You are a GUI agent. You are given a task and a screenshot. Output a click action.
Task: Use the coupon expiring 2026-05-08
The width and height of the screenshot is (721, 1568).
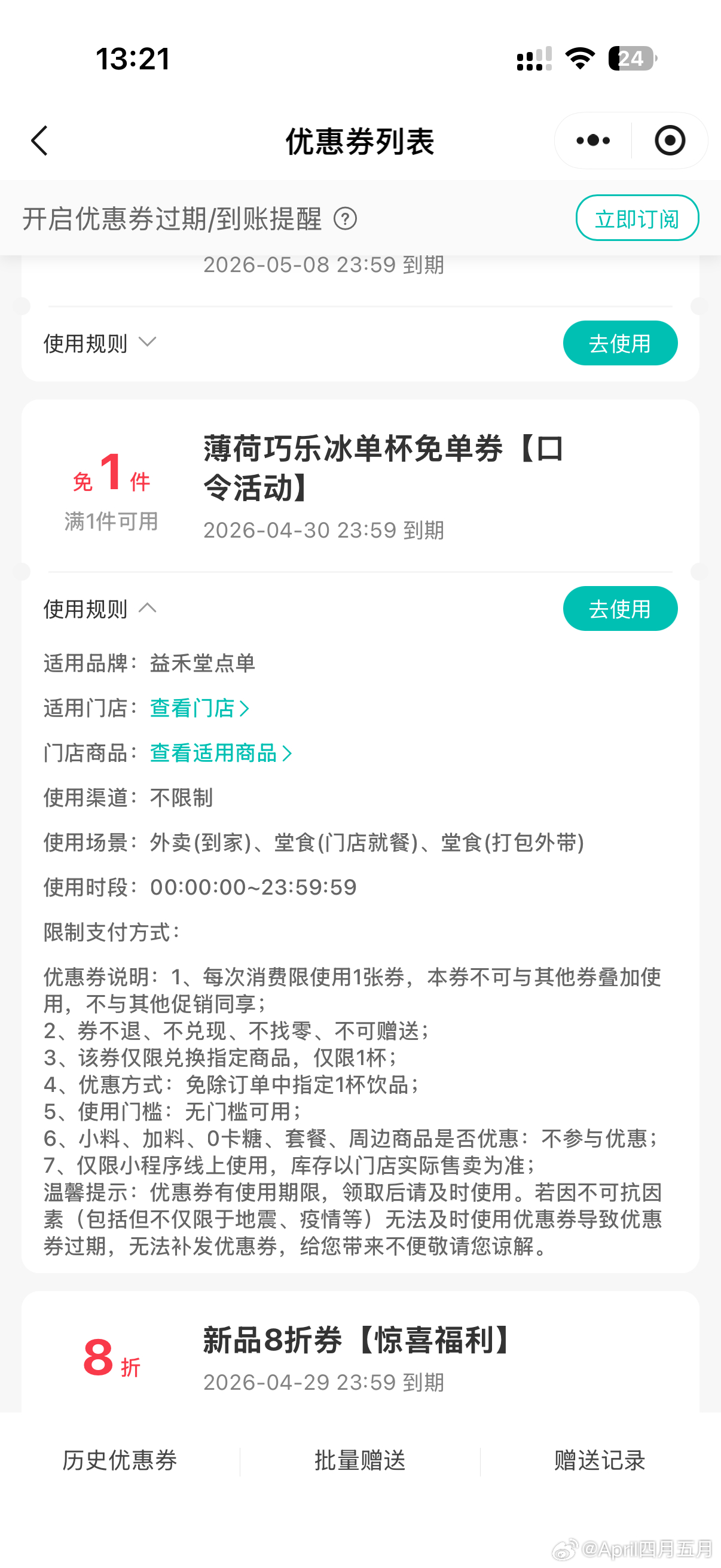click(x=619, y=343)
